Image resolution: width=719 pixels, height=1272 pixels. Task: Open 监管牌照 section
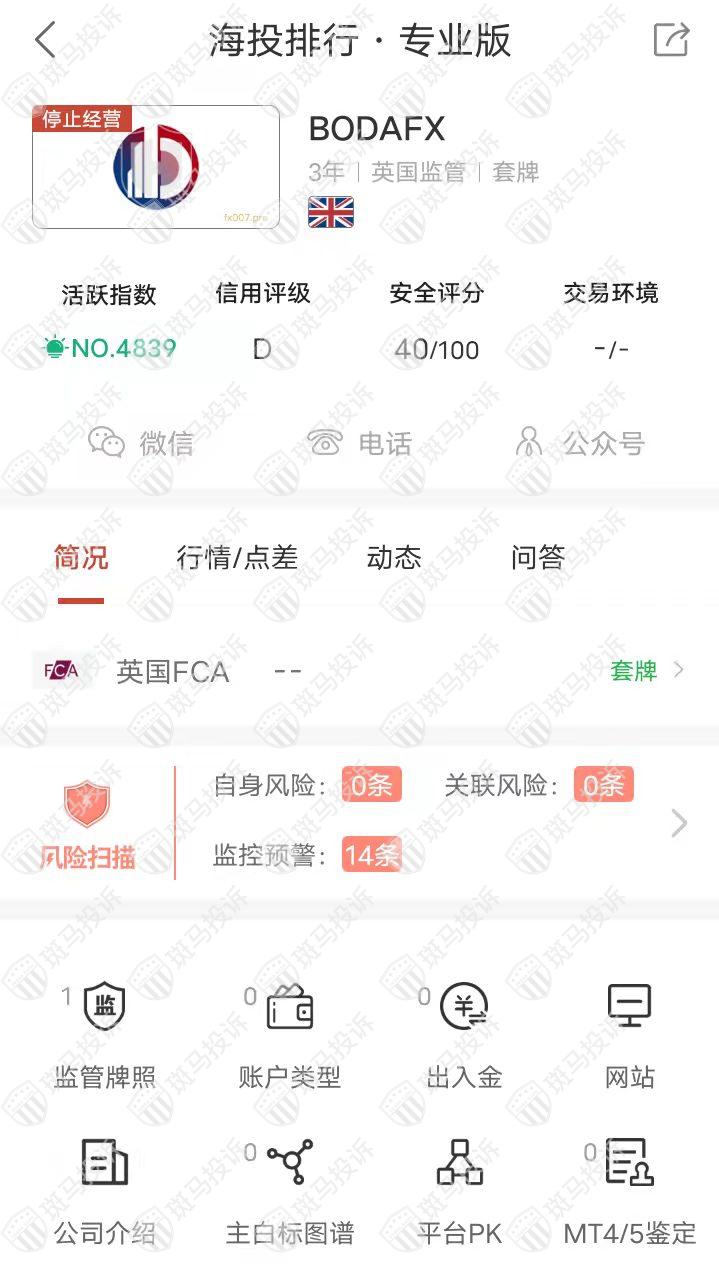point(104,1033)
